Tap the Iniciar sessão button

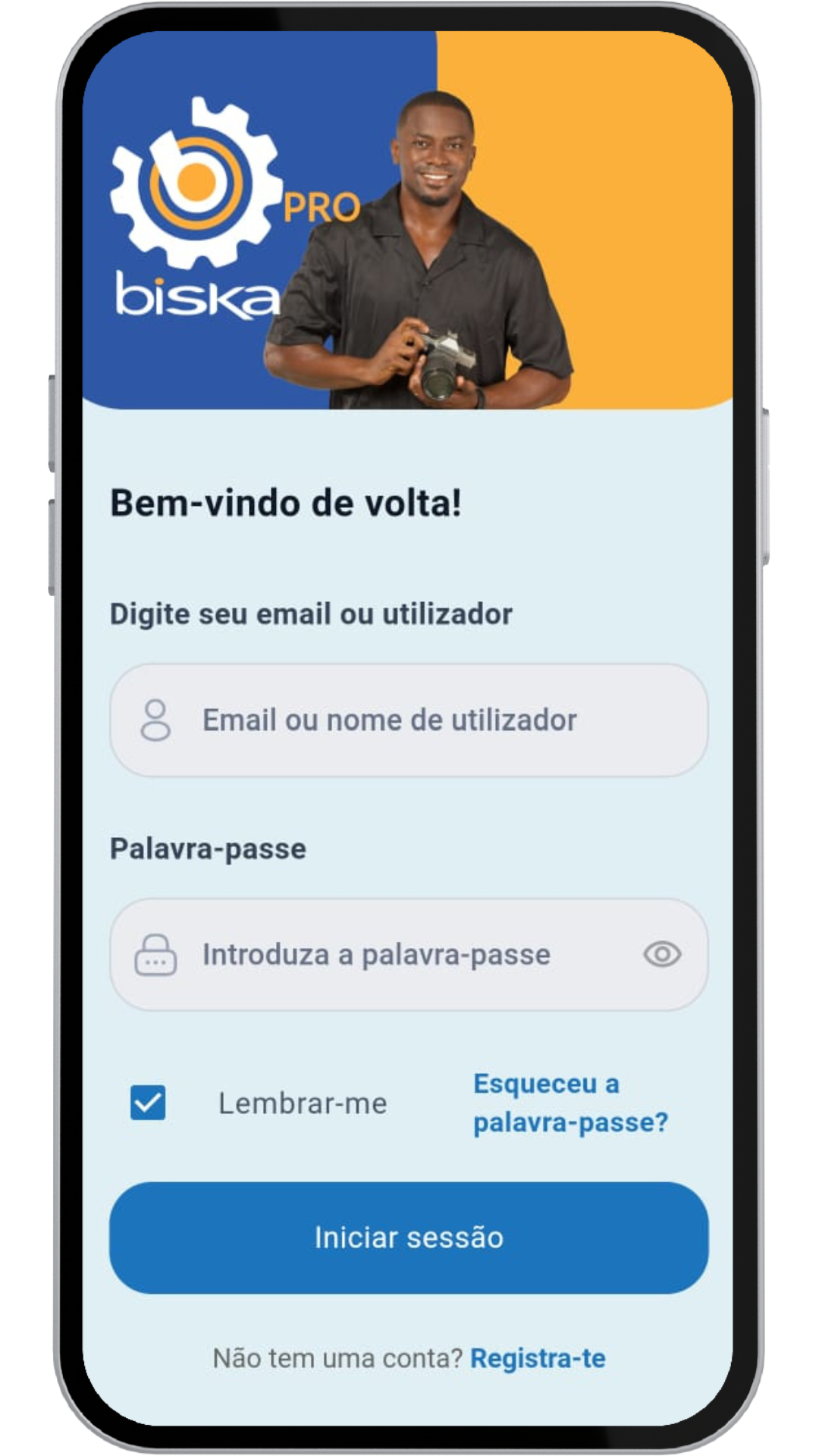click(x=409, y=1238)
